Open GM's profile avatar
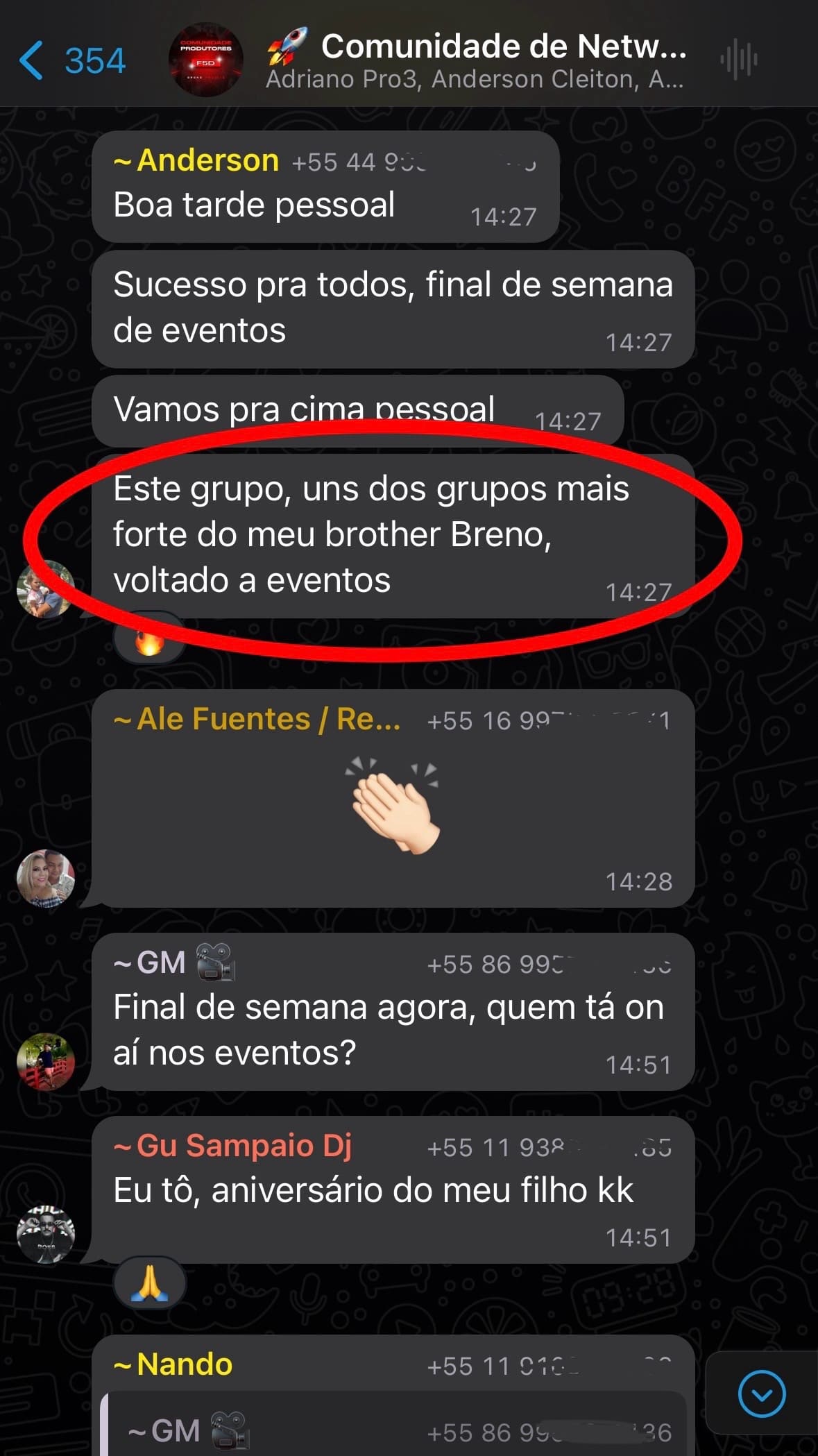Image resolution: width=818 pixels, height=1456 pixels. (46, 1062)
